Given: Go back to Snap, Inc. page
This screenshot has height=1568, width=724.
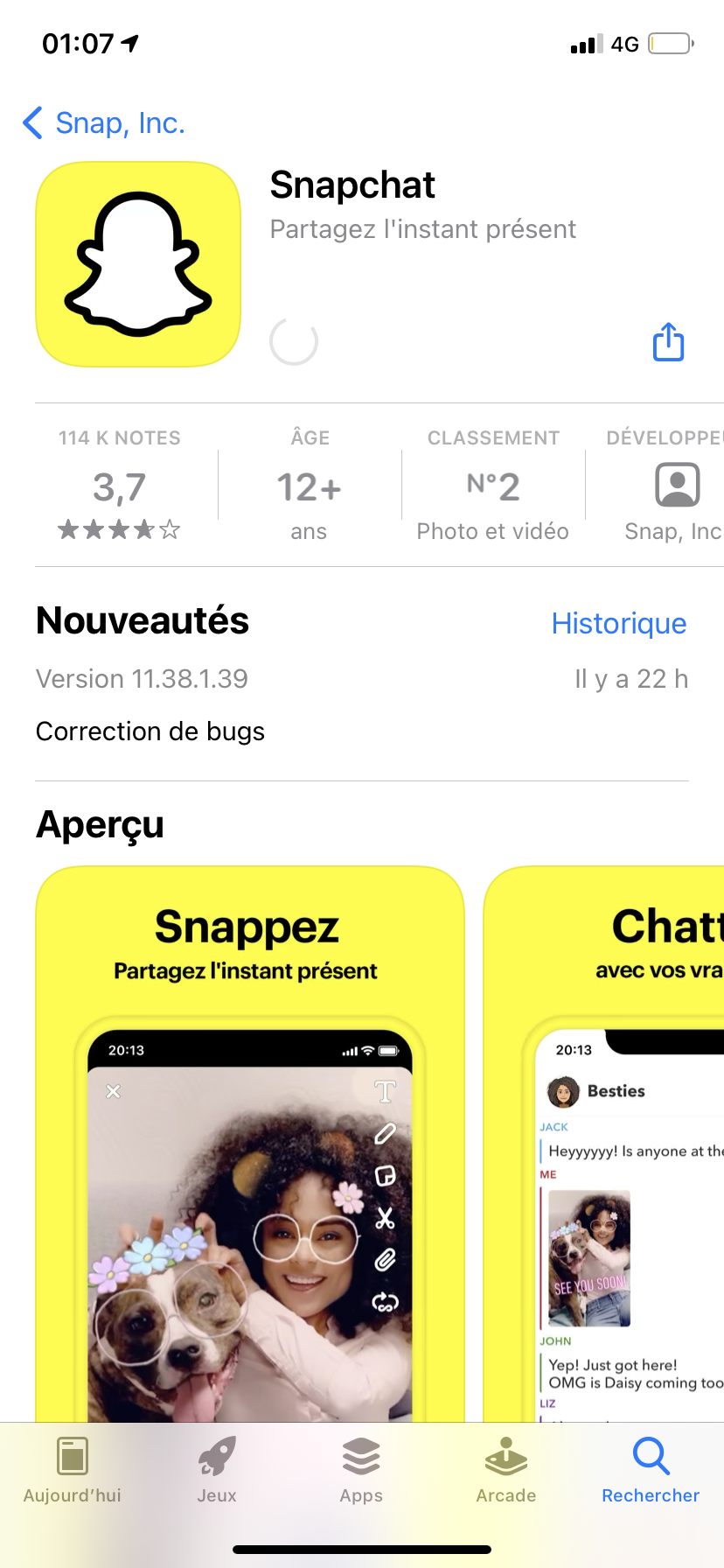Looking at the screenshot, I should click(x=104, y=123).
